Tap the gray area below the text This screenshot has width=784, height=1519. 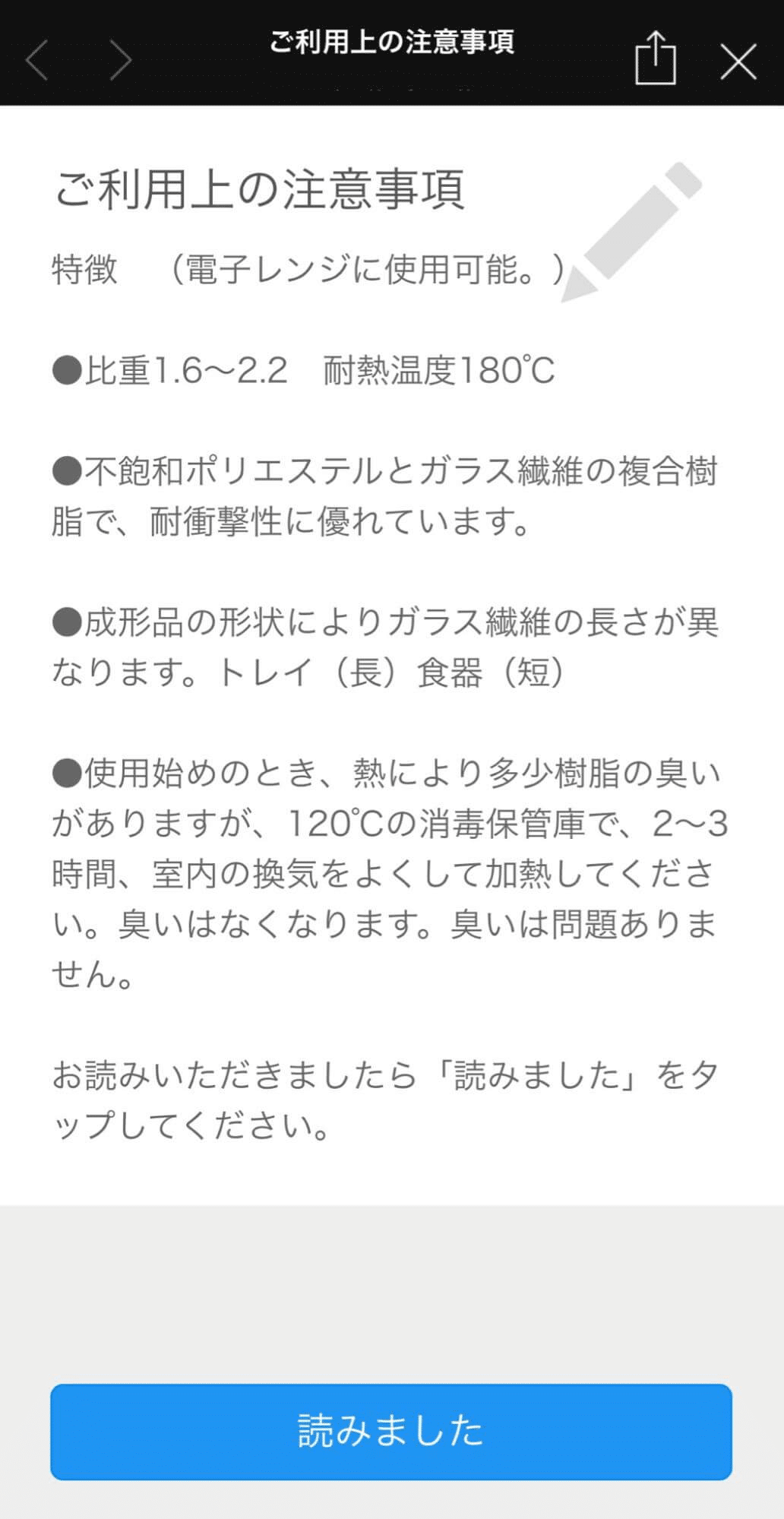click(x=392, y=1277)
